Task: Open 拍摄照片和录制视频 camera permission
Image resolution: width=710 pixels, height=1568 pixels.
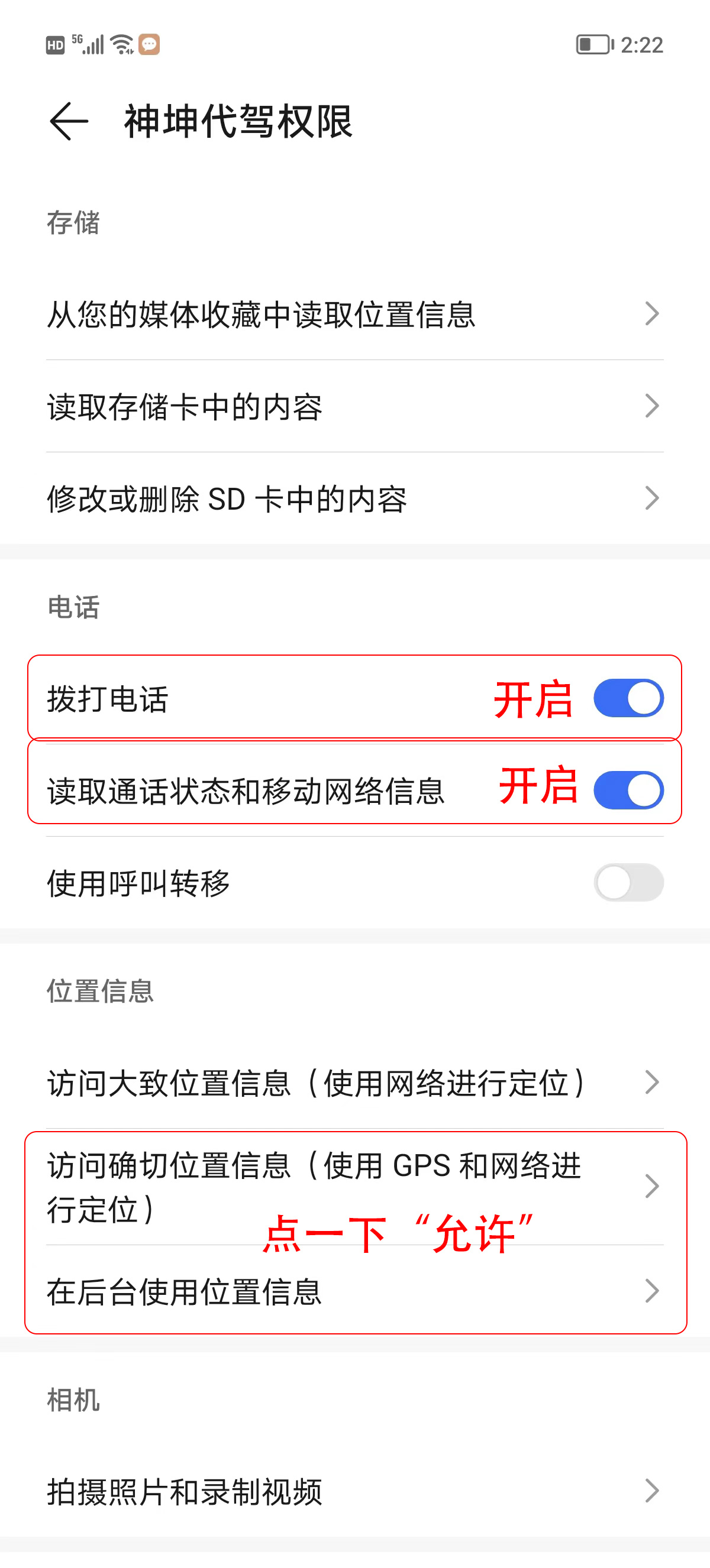Action: tap(354, 1491)
